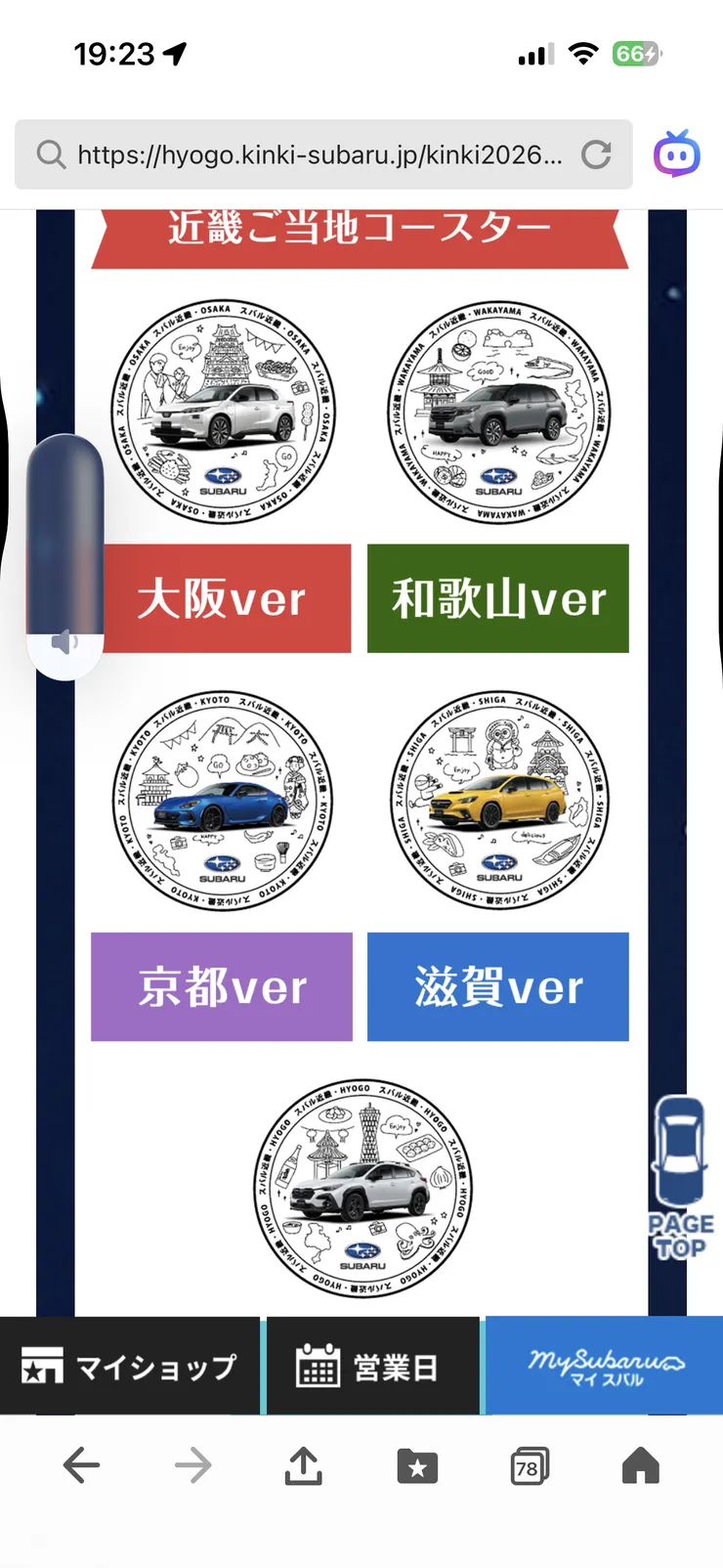723x1568 pixels.
Task: Open the 営業日 calendar tab
Action: [x=372, y=1367]
